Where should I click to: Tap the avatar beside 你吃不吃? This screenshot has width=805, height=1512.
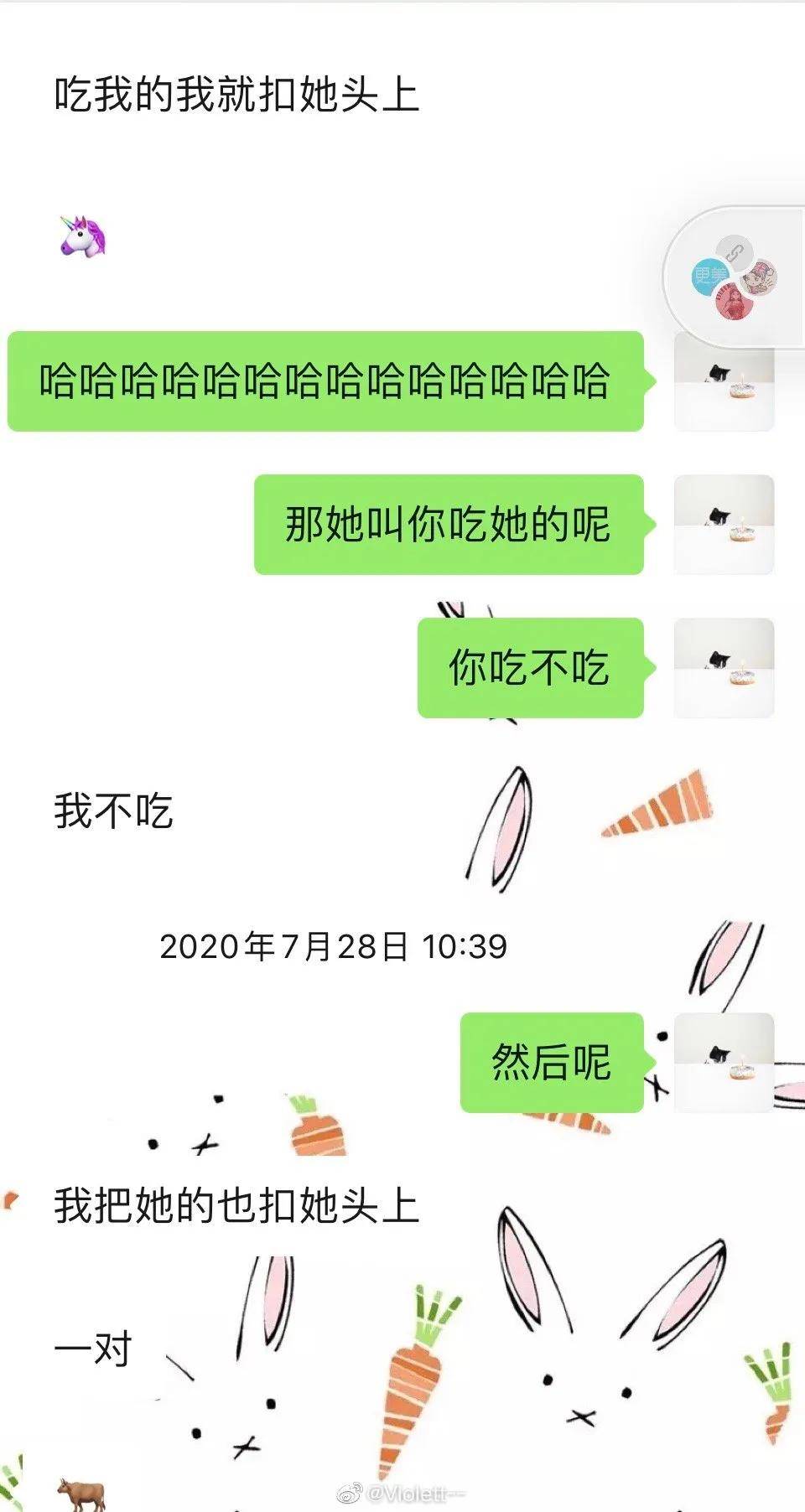(x=724, y=668)
